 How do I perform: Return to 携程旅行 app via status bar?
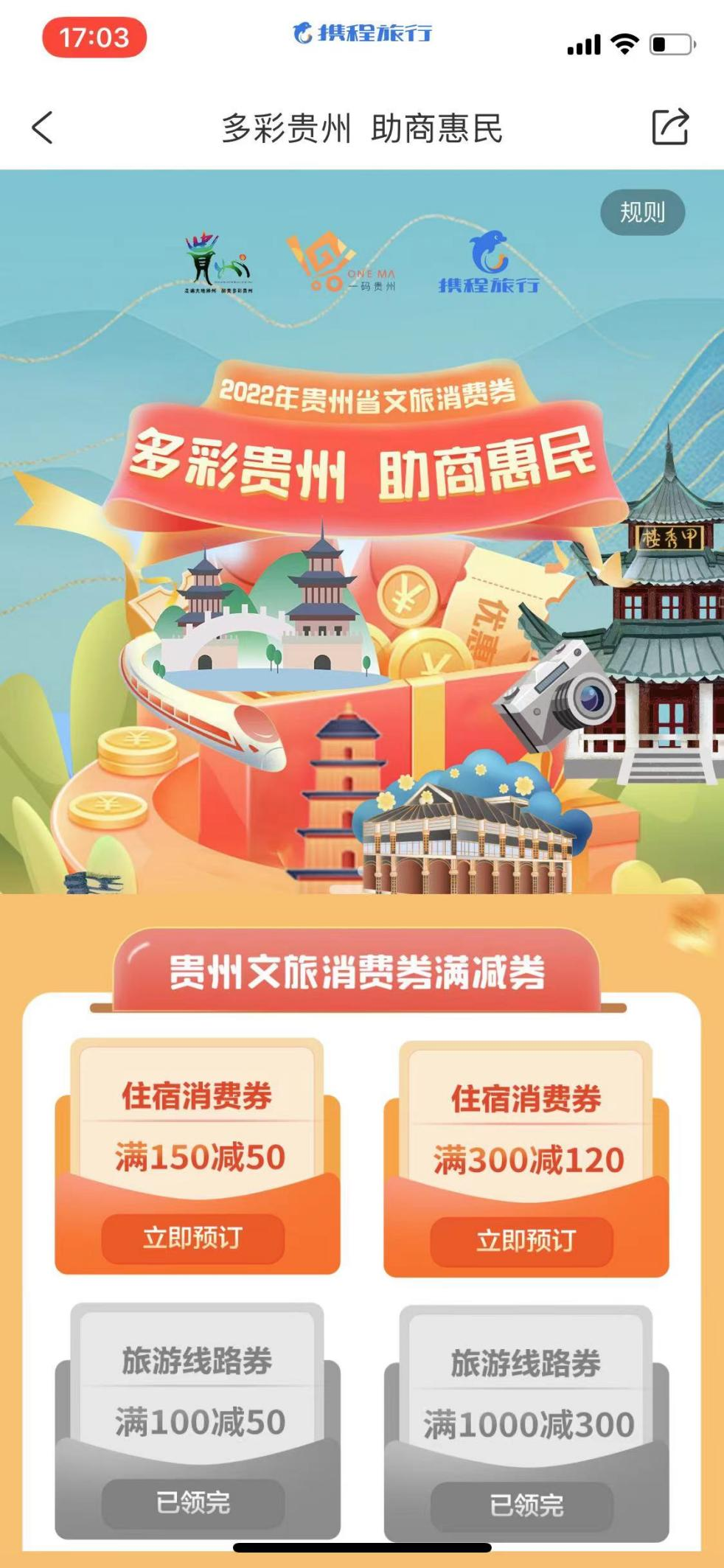click(363, 33)
